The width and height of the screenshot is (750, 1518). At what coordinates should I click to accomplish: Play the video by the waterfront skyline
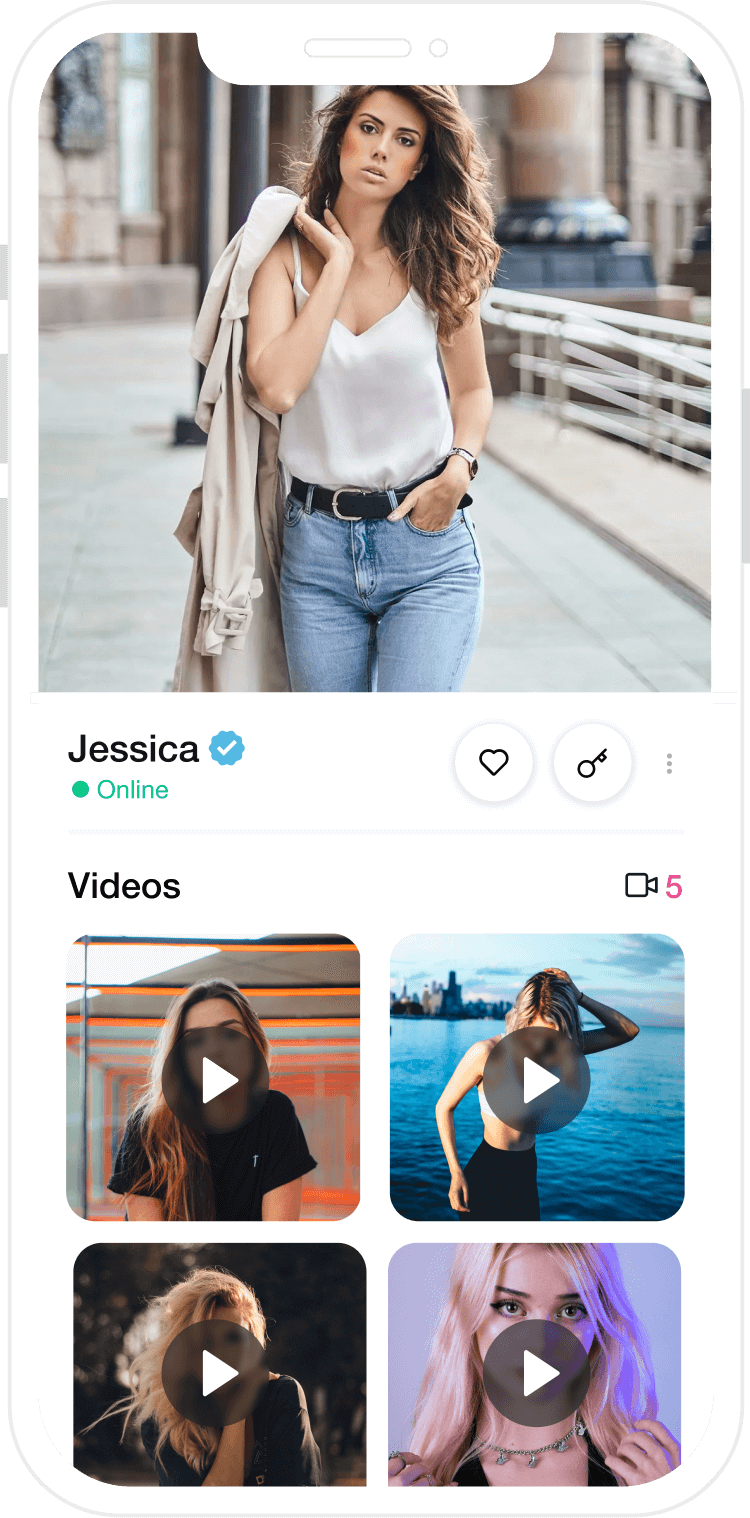[537, 1080]
